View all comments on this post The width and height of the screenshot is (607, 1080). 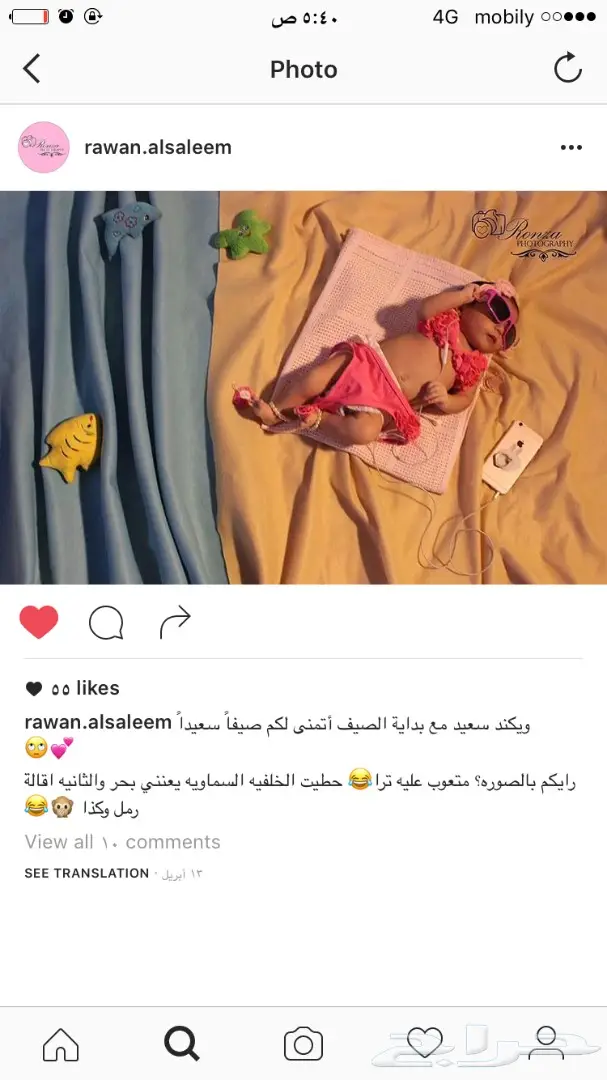click(122, 842)
